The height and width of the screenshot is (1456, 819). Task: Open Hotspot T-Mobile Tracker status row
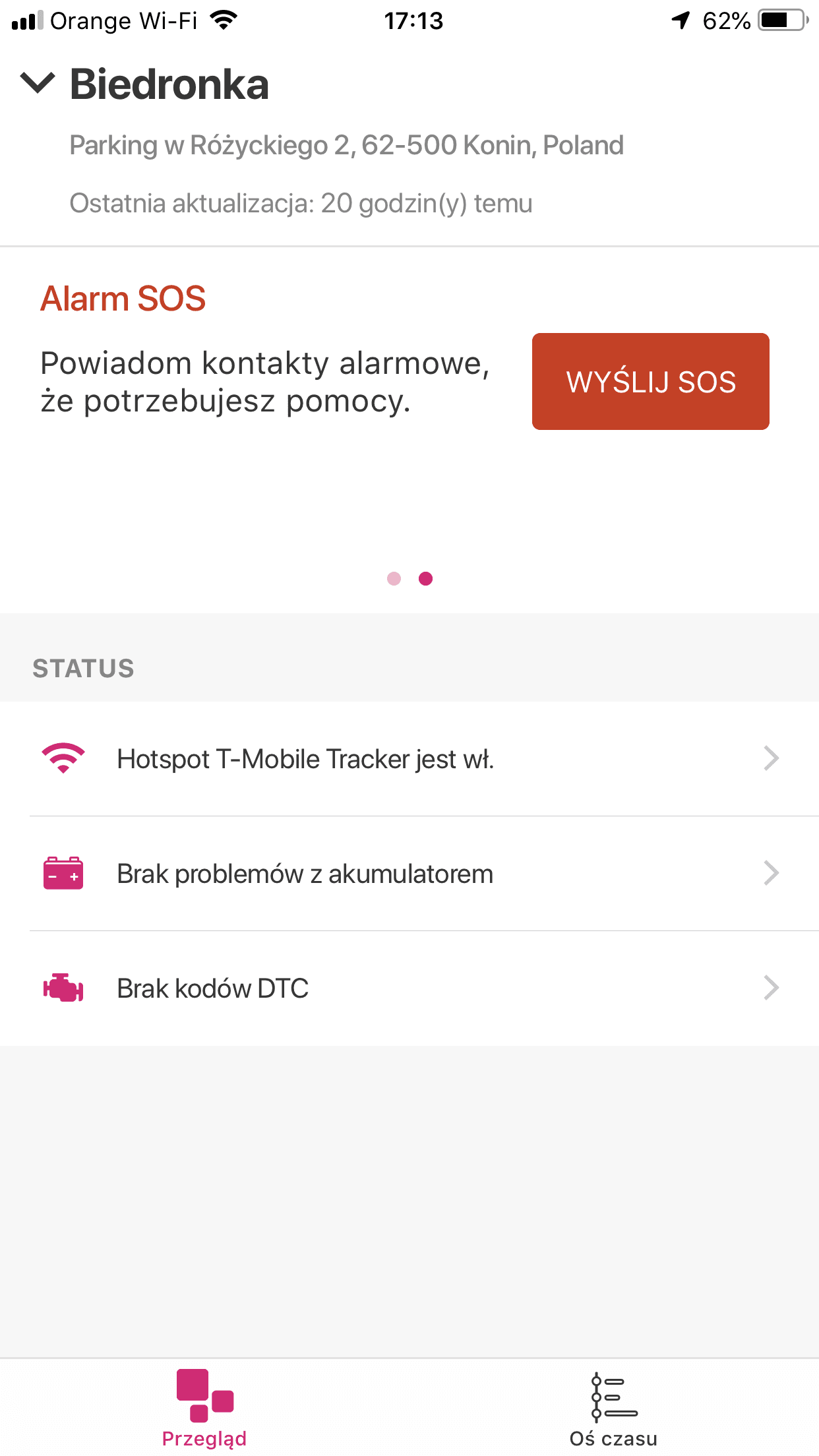click(x=409, y=758)
